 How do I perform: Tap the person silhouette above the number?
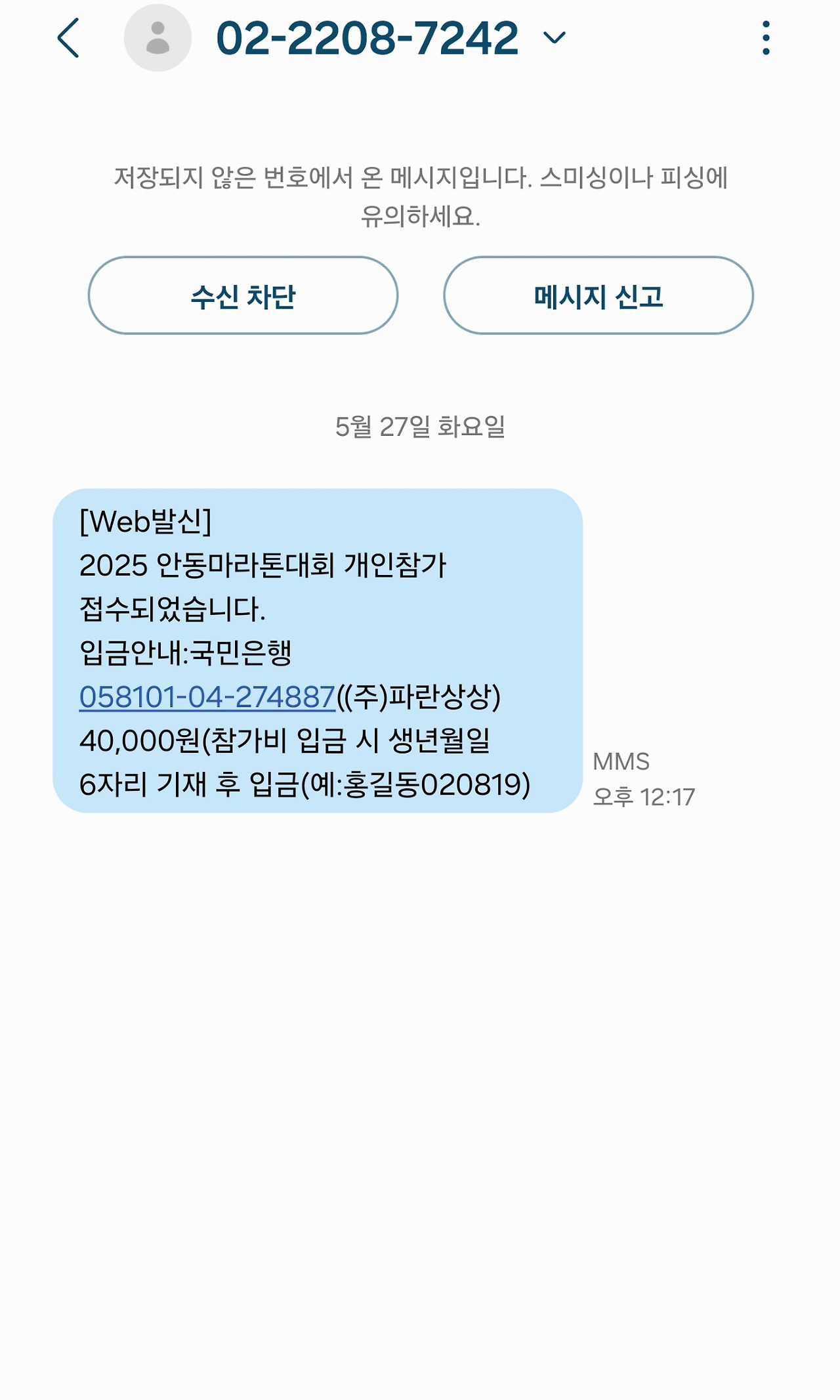(157, 39)
